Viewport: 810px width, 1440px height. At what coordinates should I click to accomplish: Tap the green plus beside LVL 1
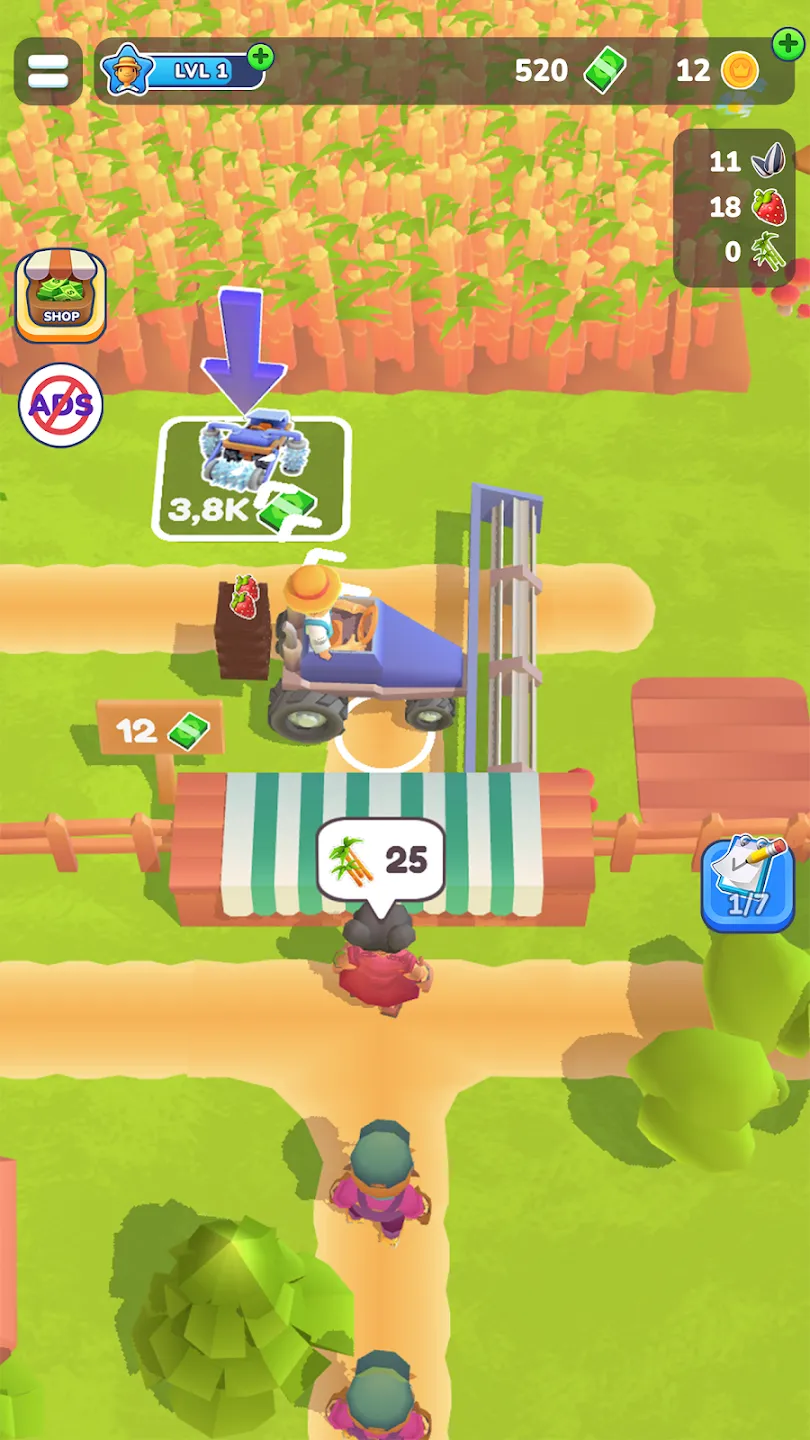pyautogui.click(x=260, y=57)
